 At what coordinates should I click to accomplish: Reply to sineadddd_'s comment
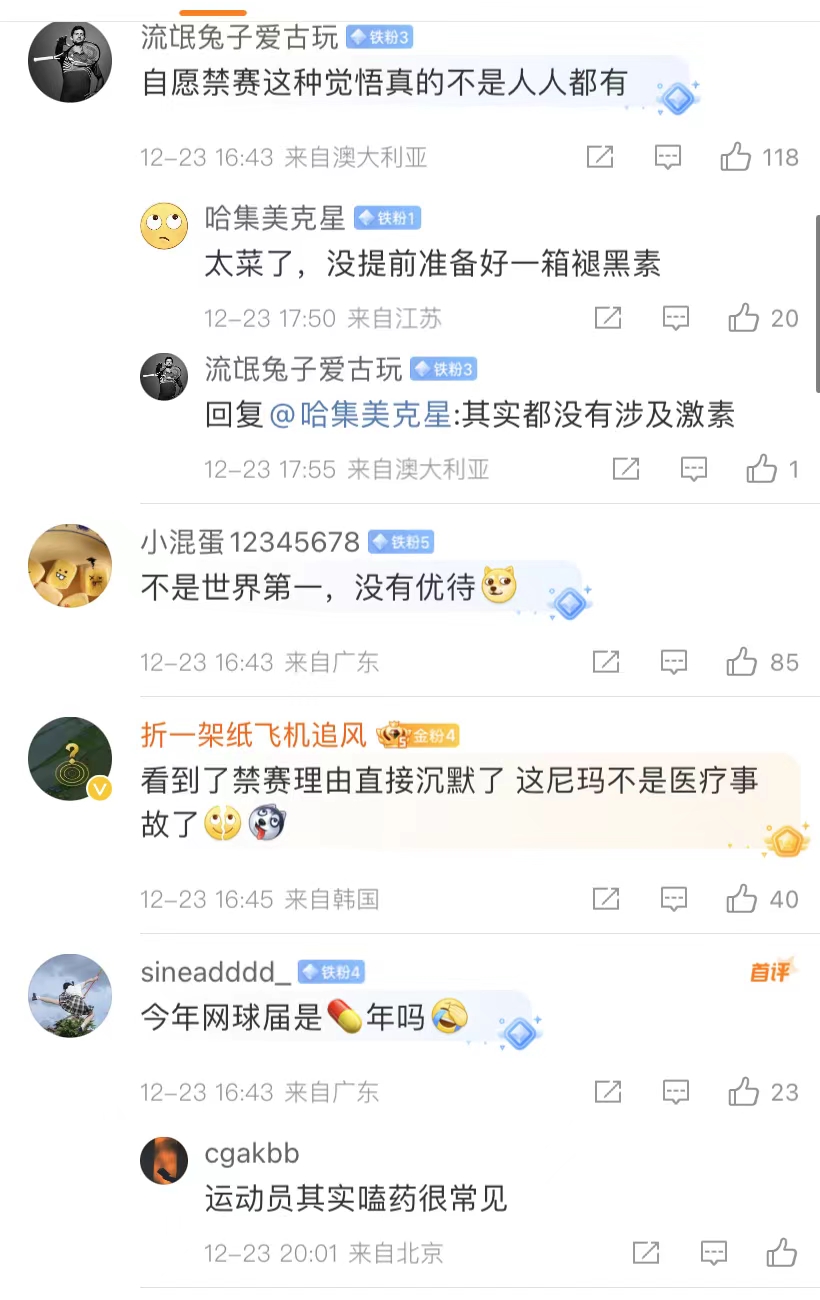[x=676, y=1091]
